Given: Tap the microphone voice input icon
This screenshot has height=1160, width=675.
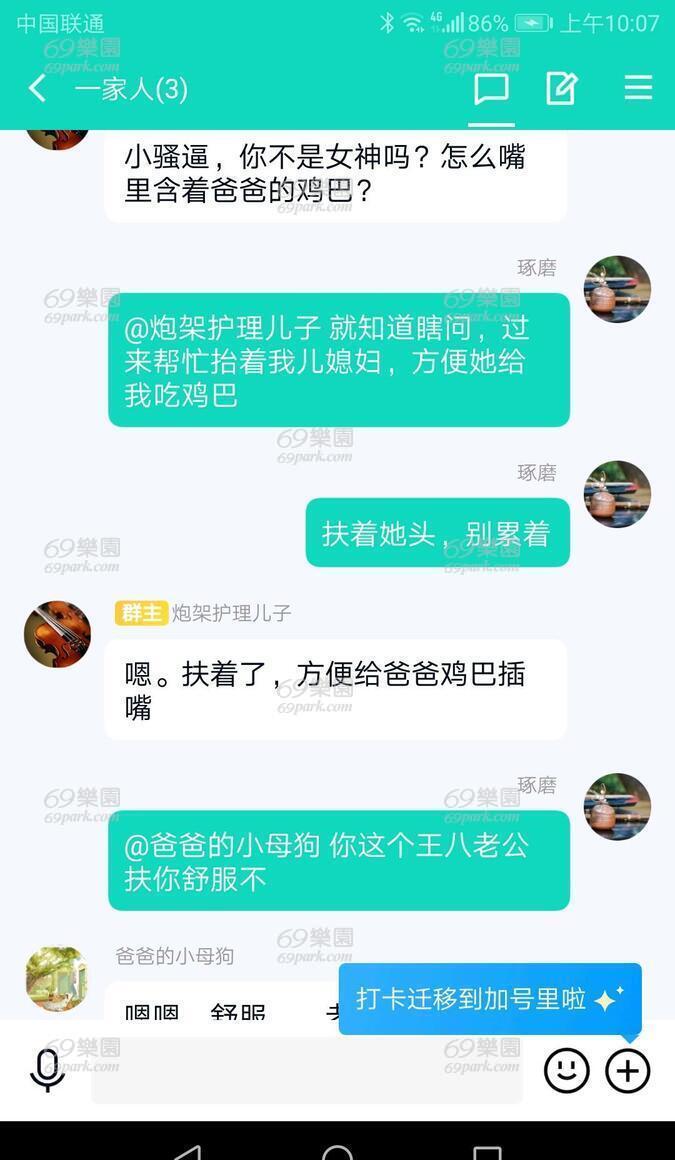Looking at the screenshot, I should pos(47,1070).
